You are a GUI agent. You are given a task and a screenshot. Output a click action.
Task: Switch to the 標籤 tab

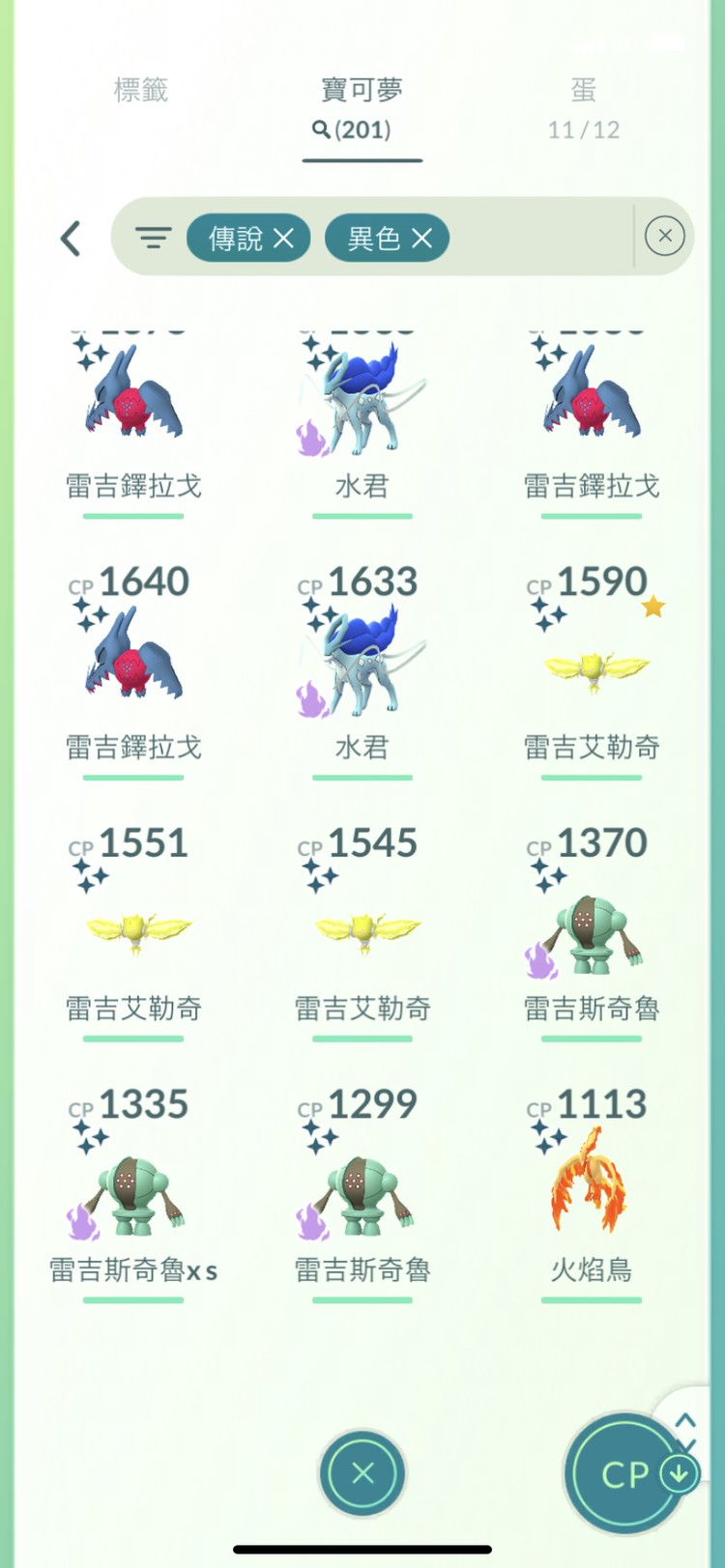[140, 91]
